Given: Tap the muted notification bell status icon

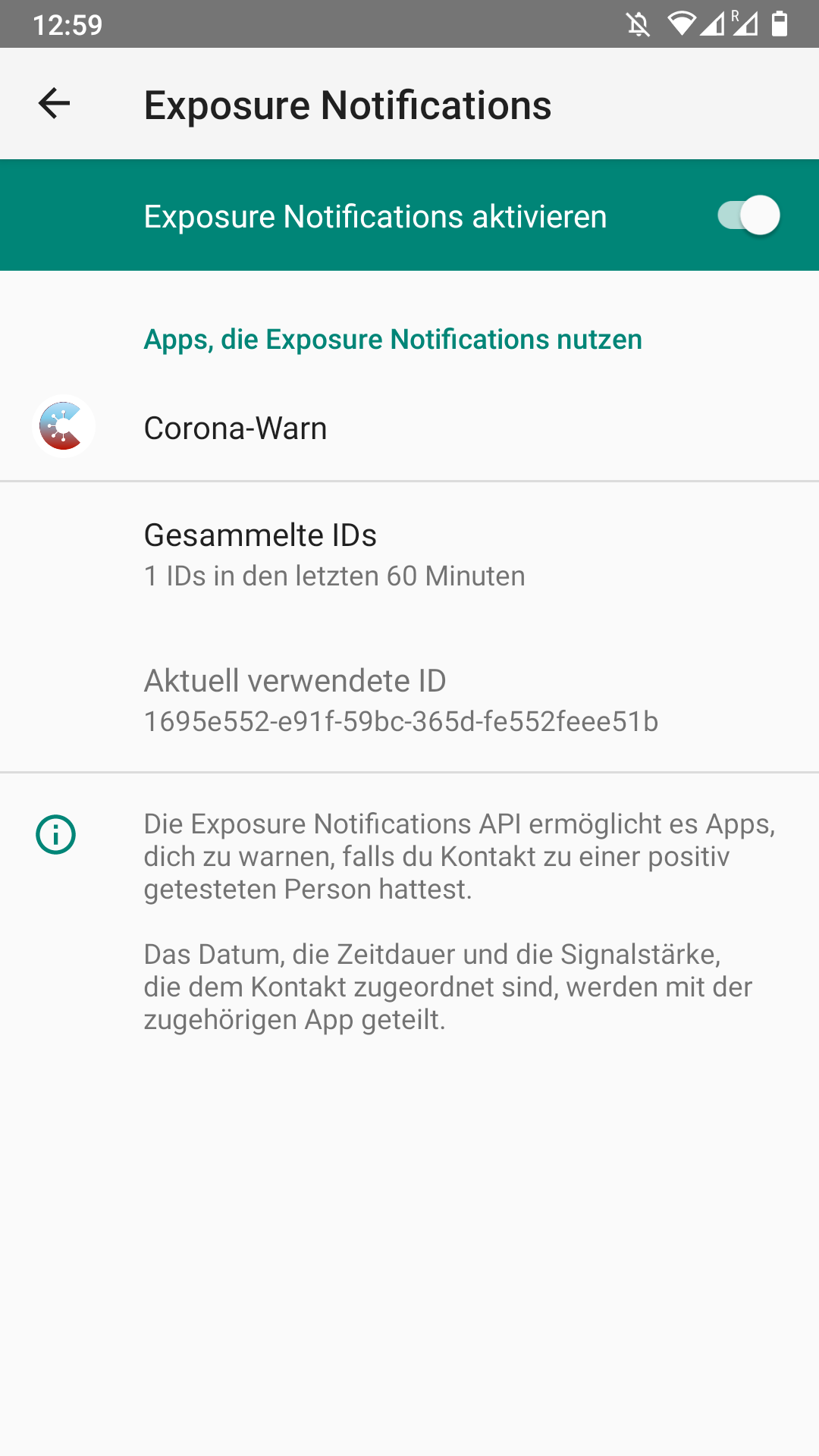Looking at the screenshot, I should (x=639, y=24).
